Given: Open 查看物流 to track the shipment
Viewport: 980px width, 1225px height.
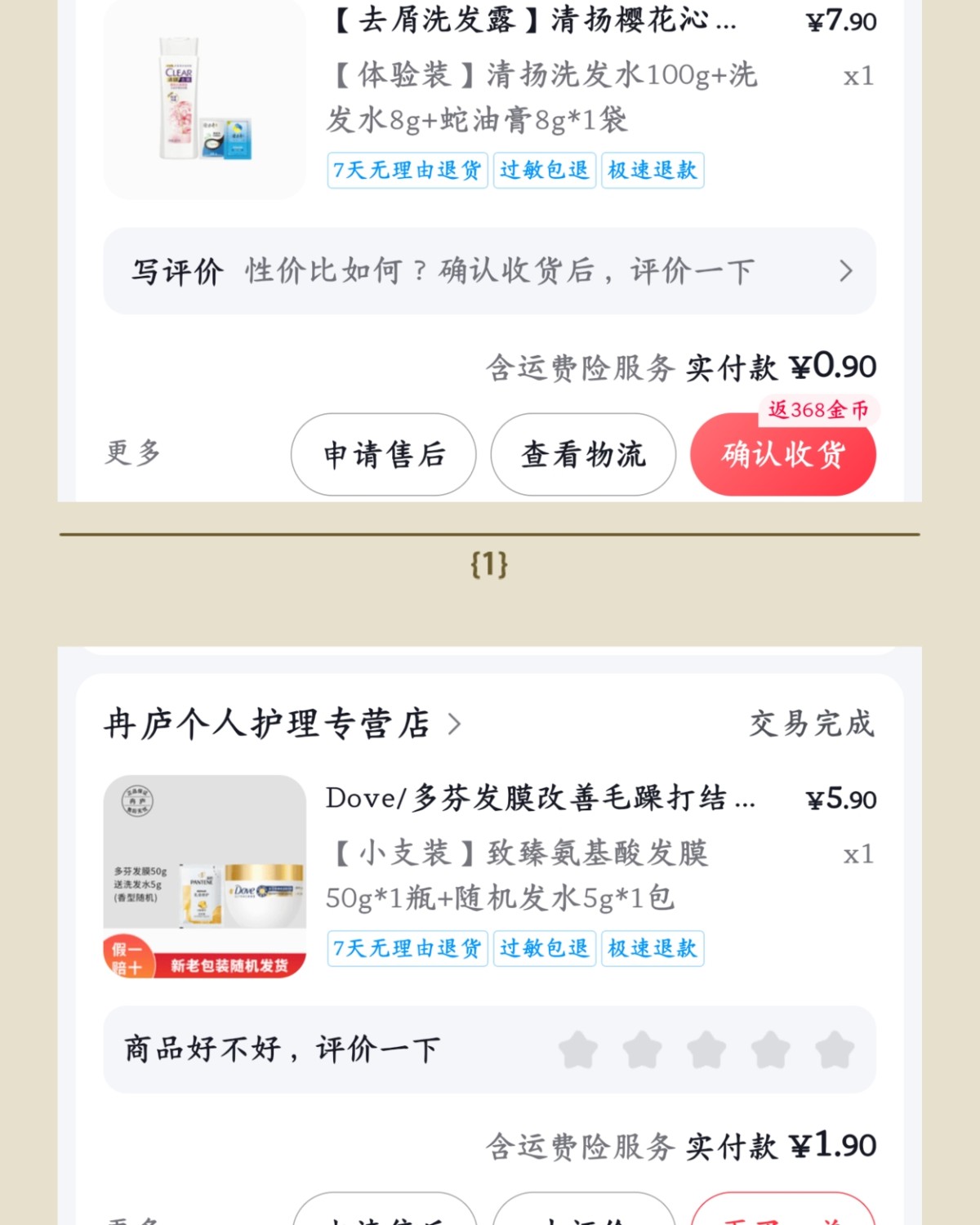Looking at the screenshot, I should [x=583, y=455].
